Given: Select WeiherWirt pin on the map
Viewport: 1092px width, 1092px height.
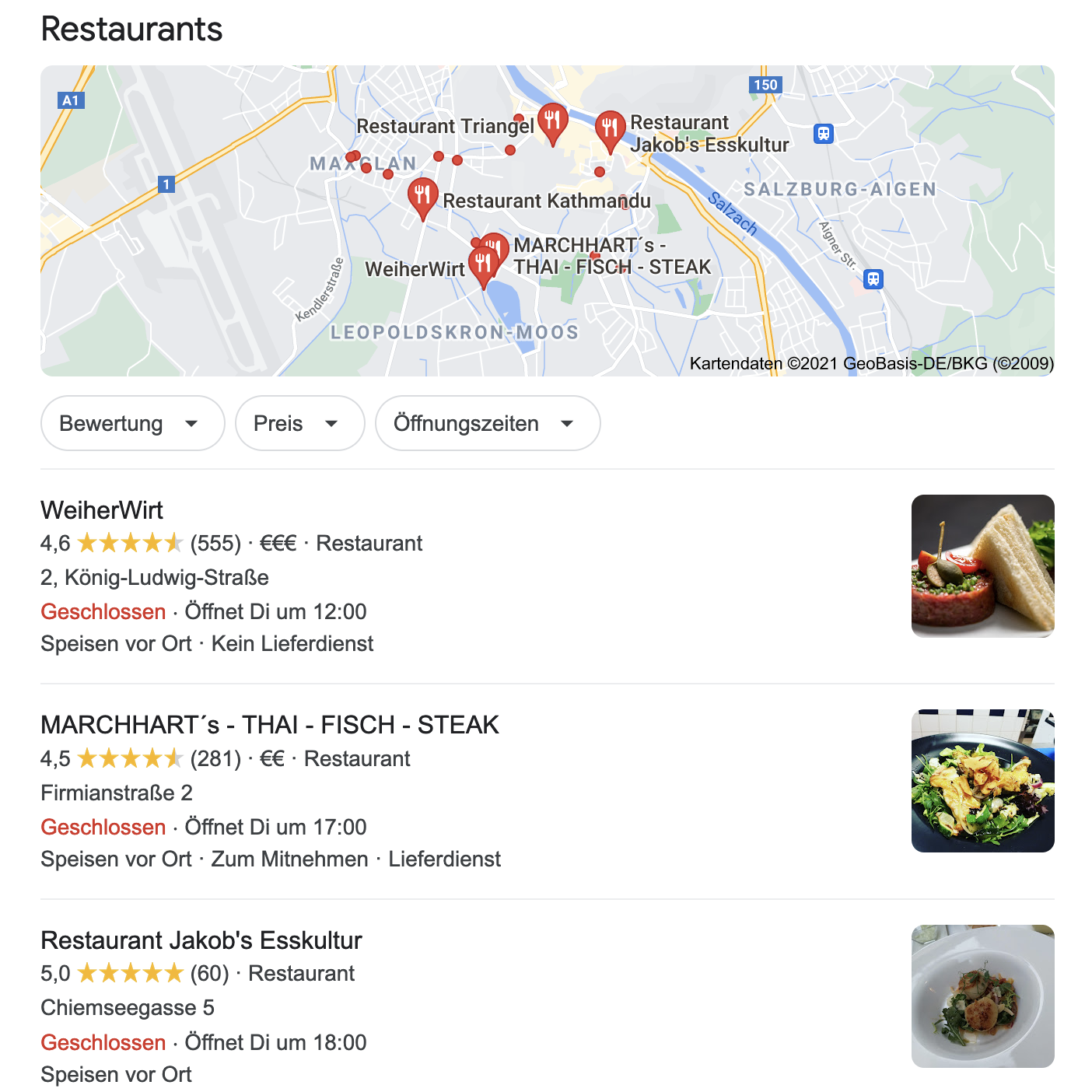Looking at the screenshot, I should tap(482, 264).
